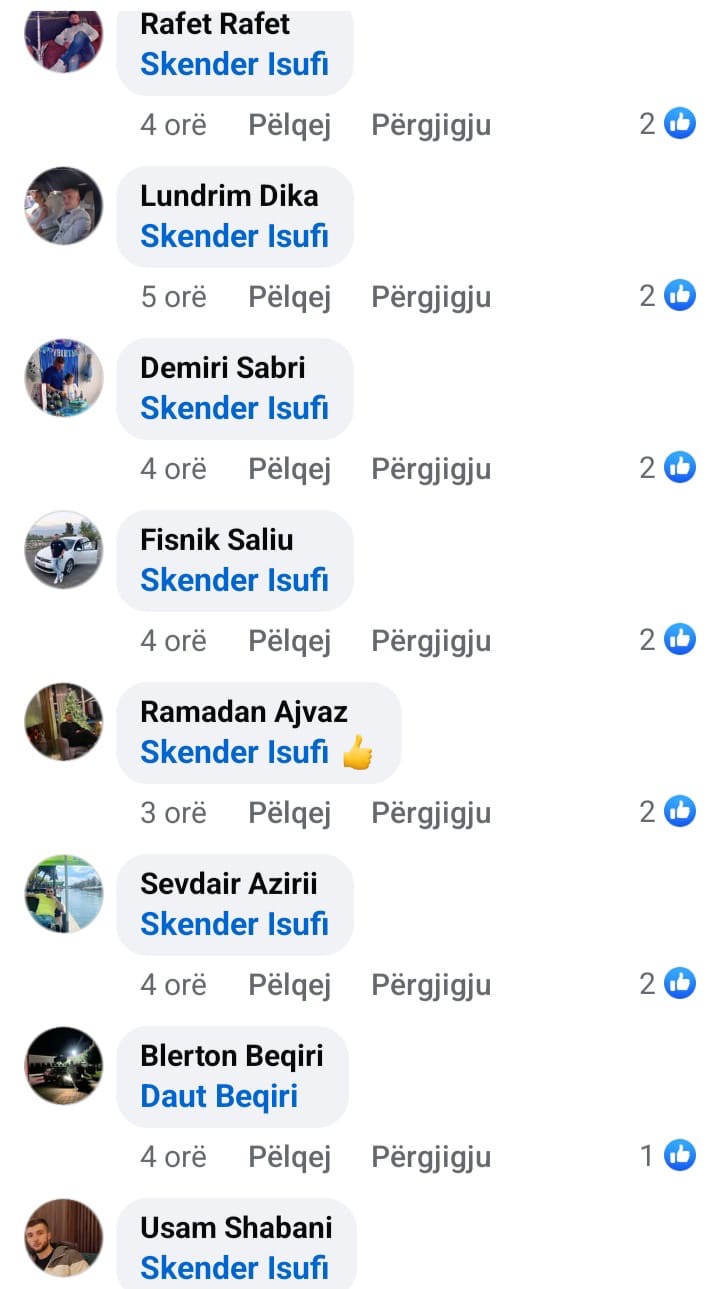Viewport: 720px width, 1289px height.
Task: Like Demiri Sabri's comment
Action: point(289,469)
